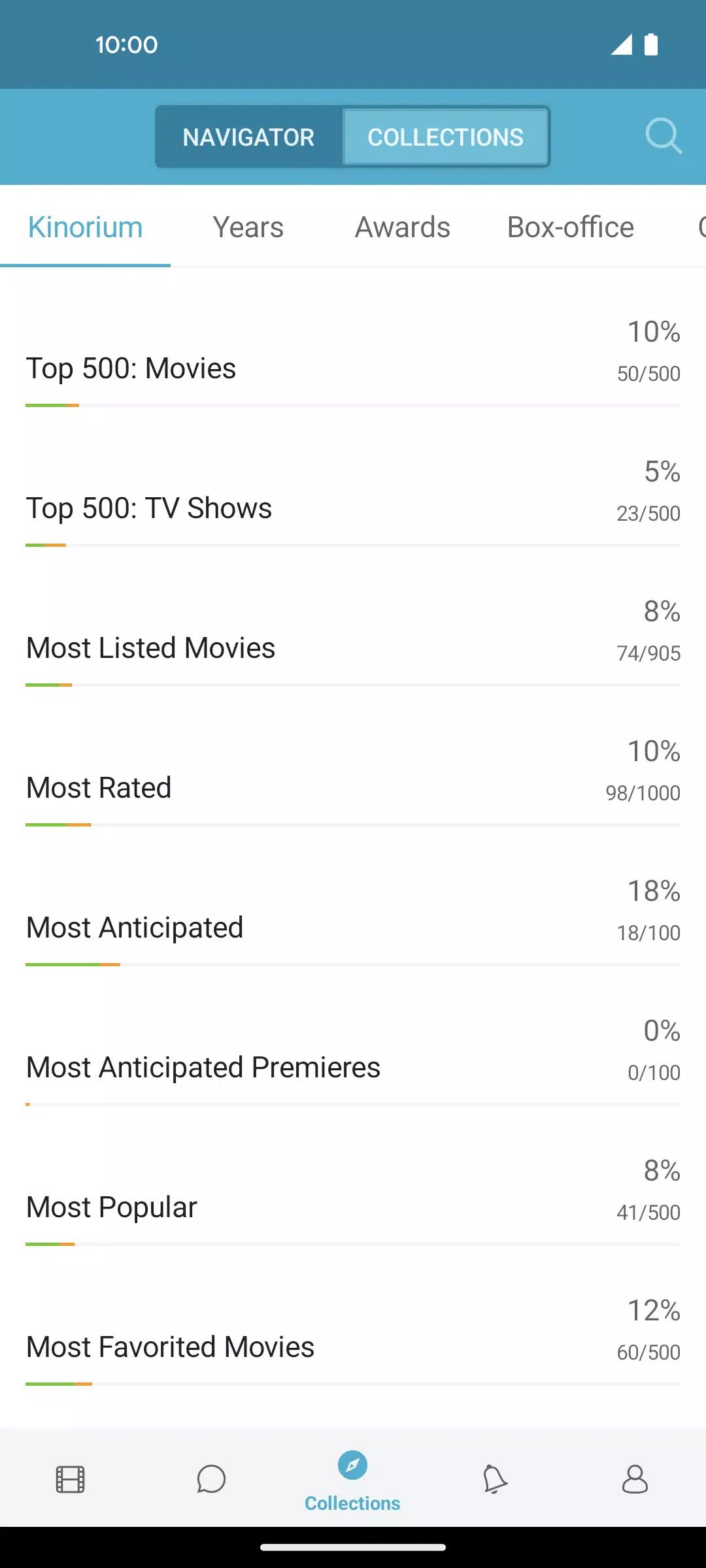Open the search magnifier icon
The image size is (706, 1568).
pyautogui.click(x=664, y=136)
